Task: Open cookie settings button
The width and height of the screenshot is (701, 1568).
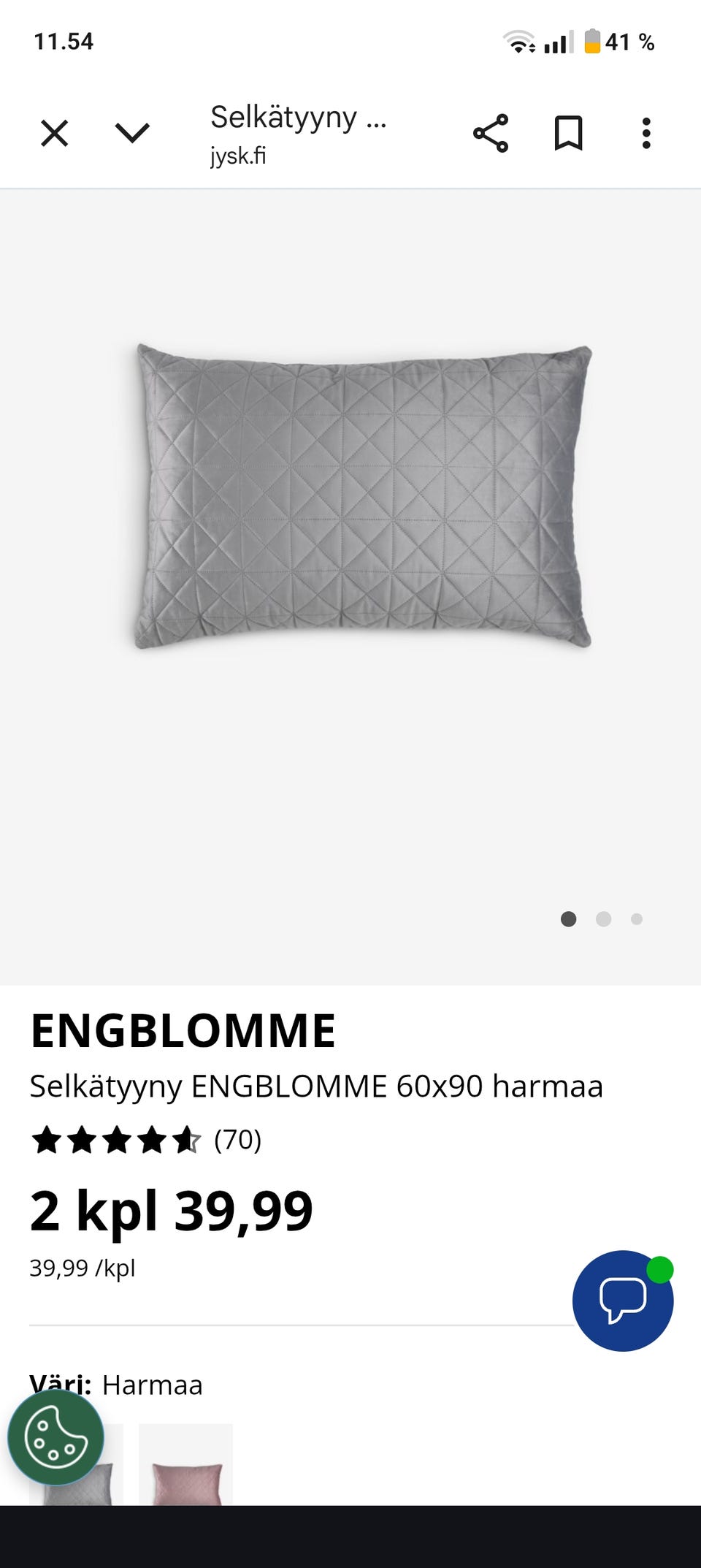Action: [x=55, y=1437]
